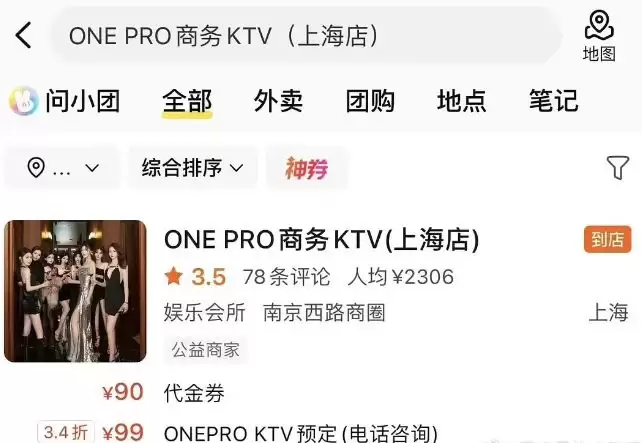Switch to the 外卖 tab

[x=278, y=100]
